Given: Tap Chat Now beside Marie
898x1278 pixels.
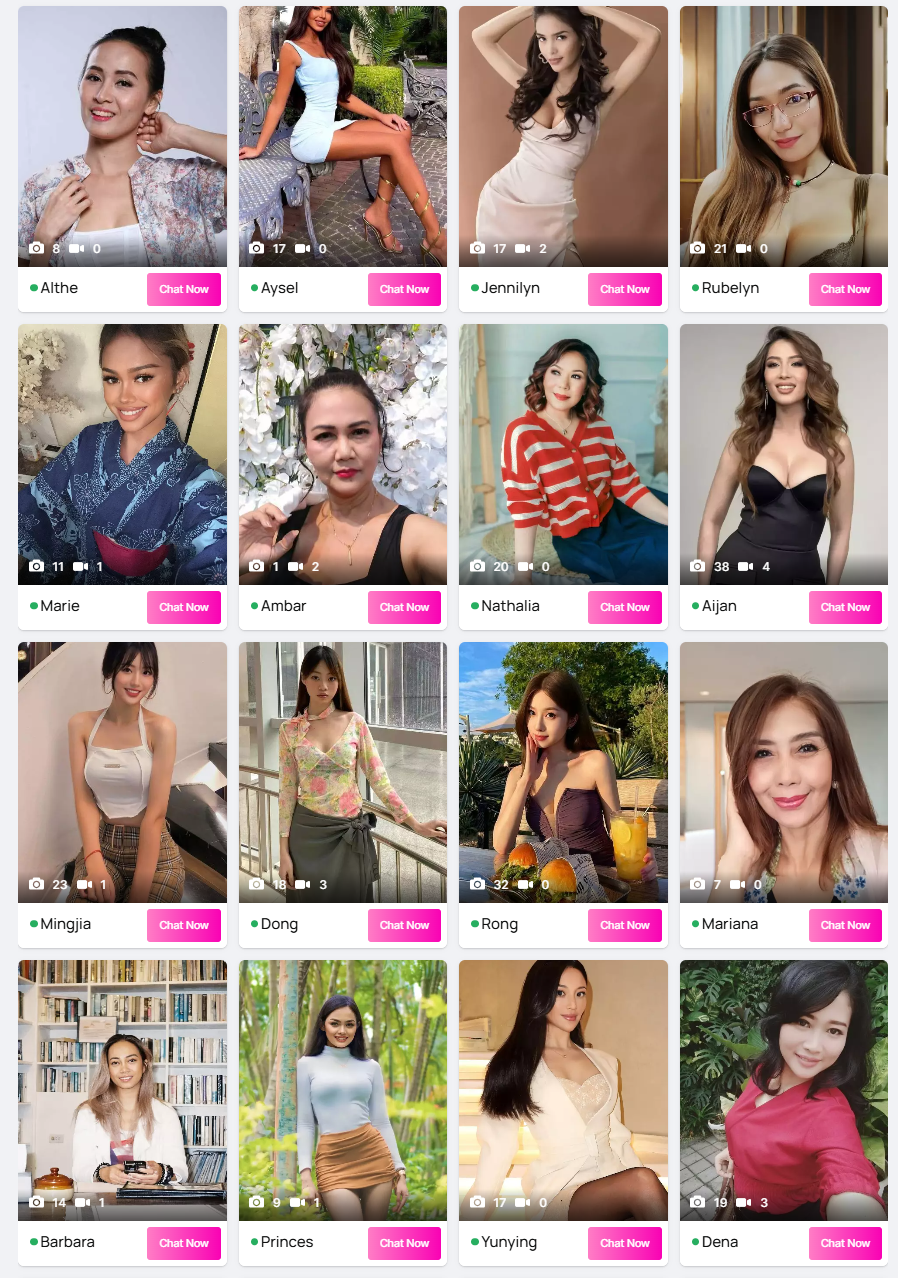Looking at the screenshot, I should [x=184, y=607].
